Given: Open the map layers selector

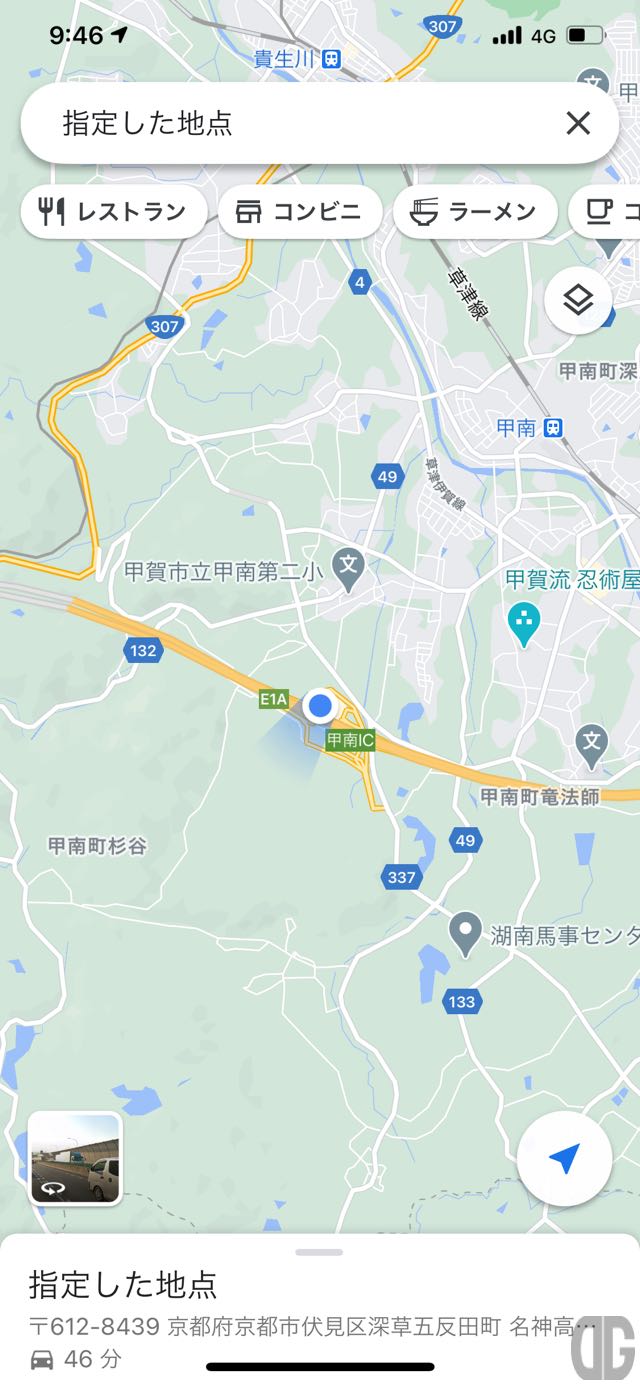Looking at the screenshot, I should (578, 300).
